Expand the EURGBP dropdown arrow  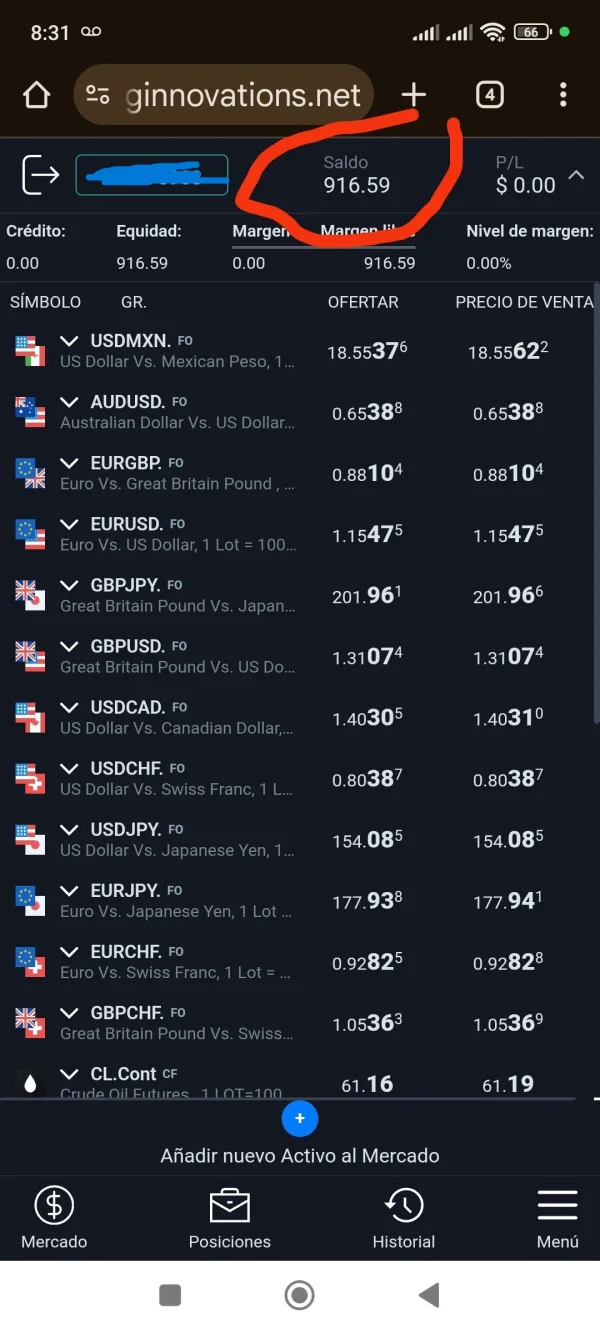click(69, 463)
